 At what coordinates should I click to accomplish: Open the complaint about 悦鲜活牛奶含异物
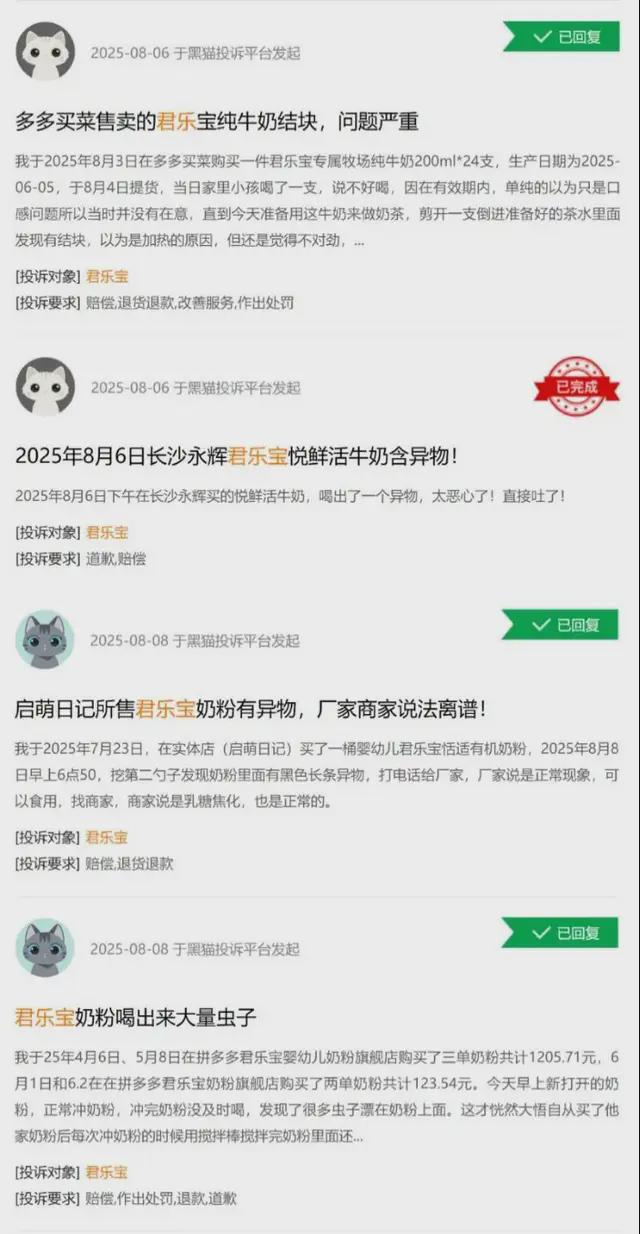(x=237, y=456)
